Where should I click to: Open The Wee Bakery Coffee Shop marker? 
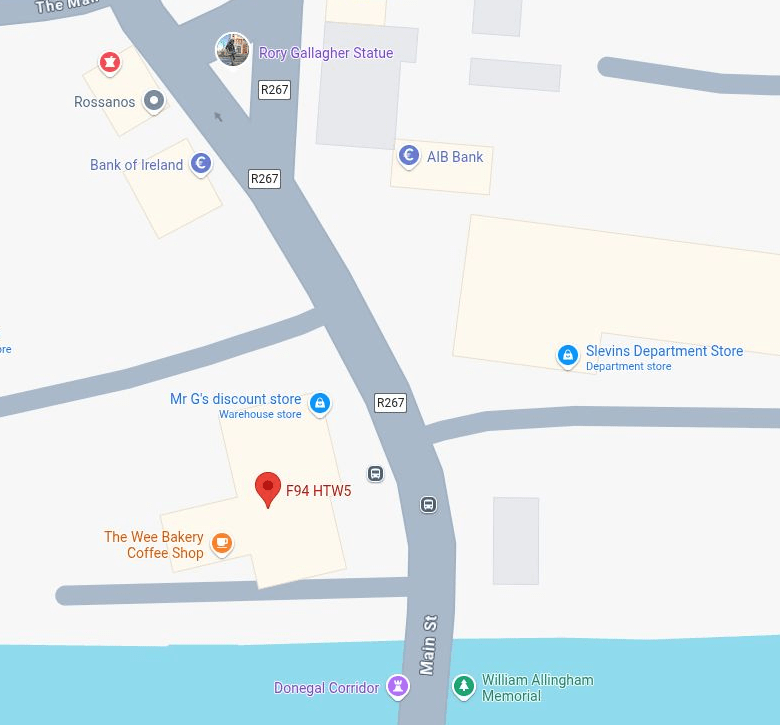222,543
